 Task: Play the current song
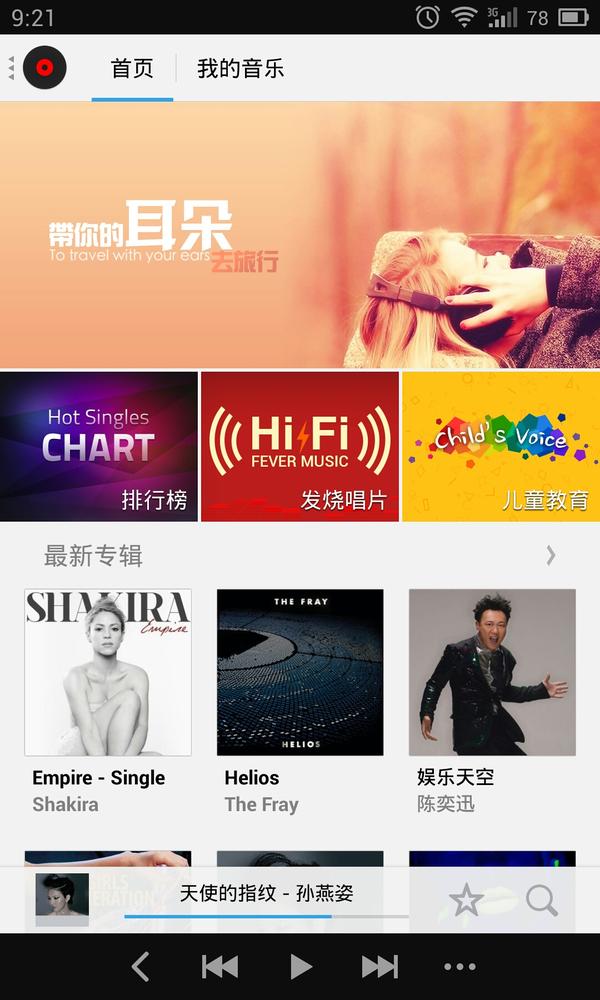tap(301, 967)
